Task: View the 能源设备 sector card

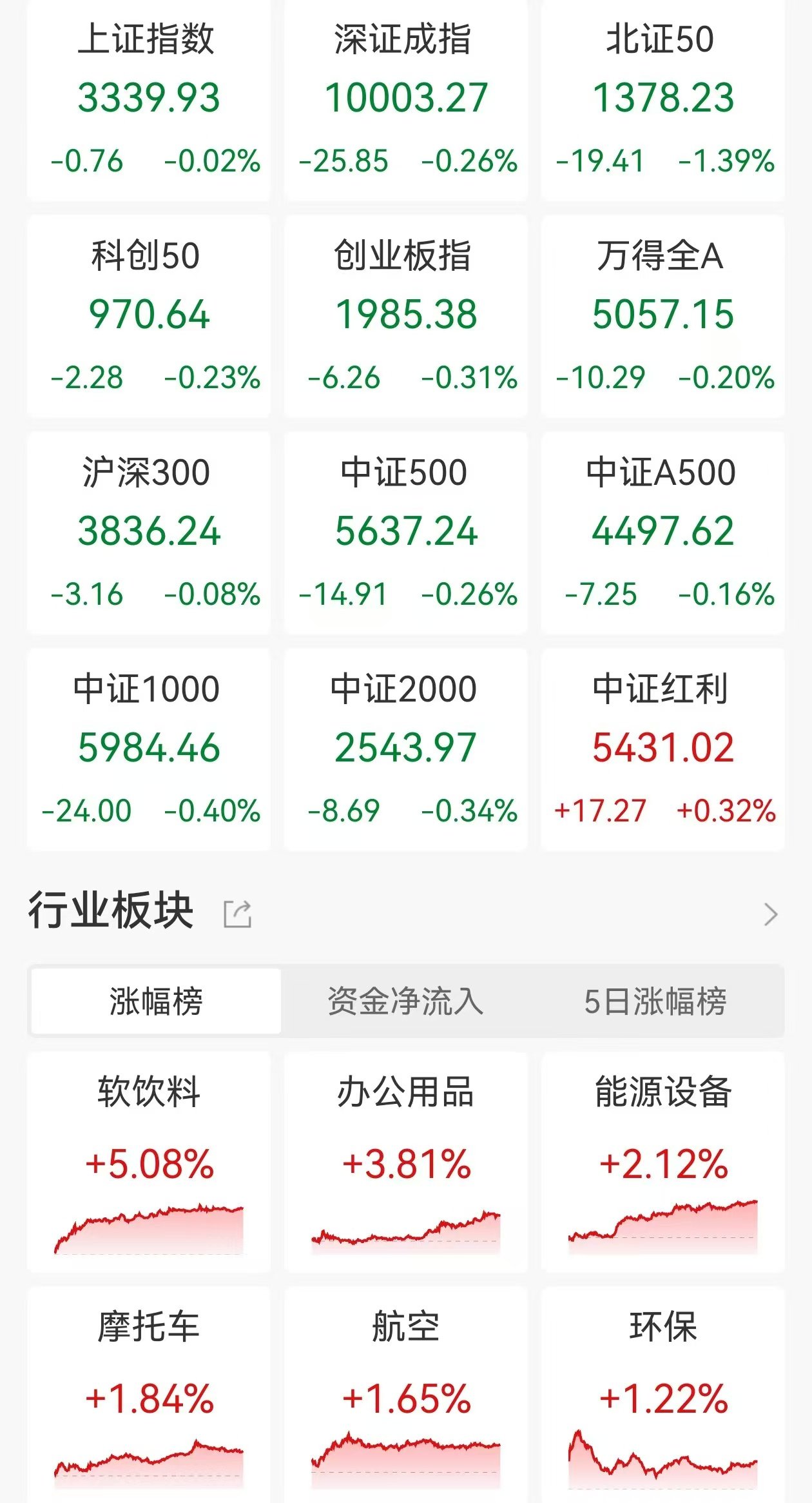Action: click(x=663, y=1162)
